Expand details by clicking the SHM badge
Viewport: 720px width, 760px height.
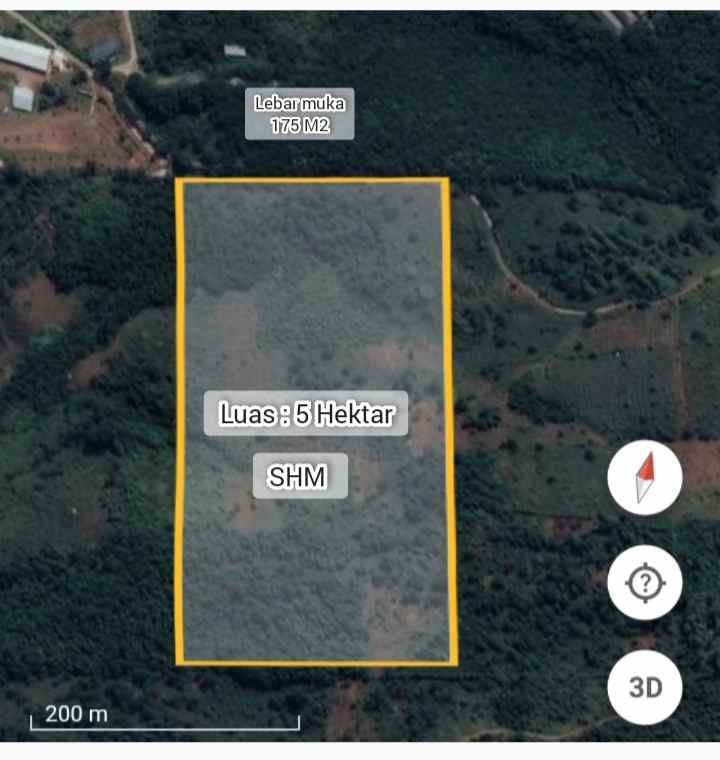[299, 476]
